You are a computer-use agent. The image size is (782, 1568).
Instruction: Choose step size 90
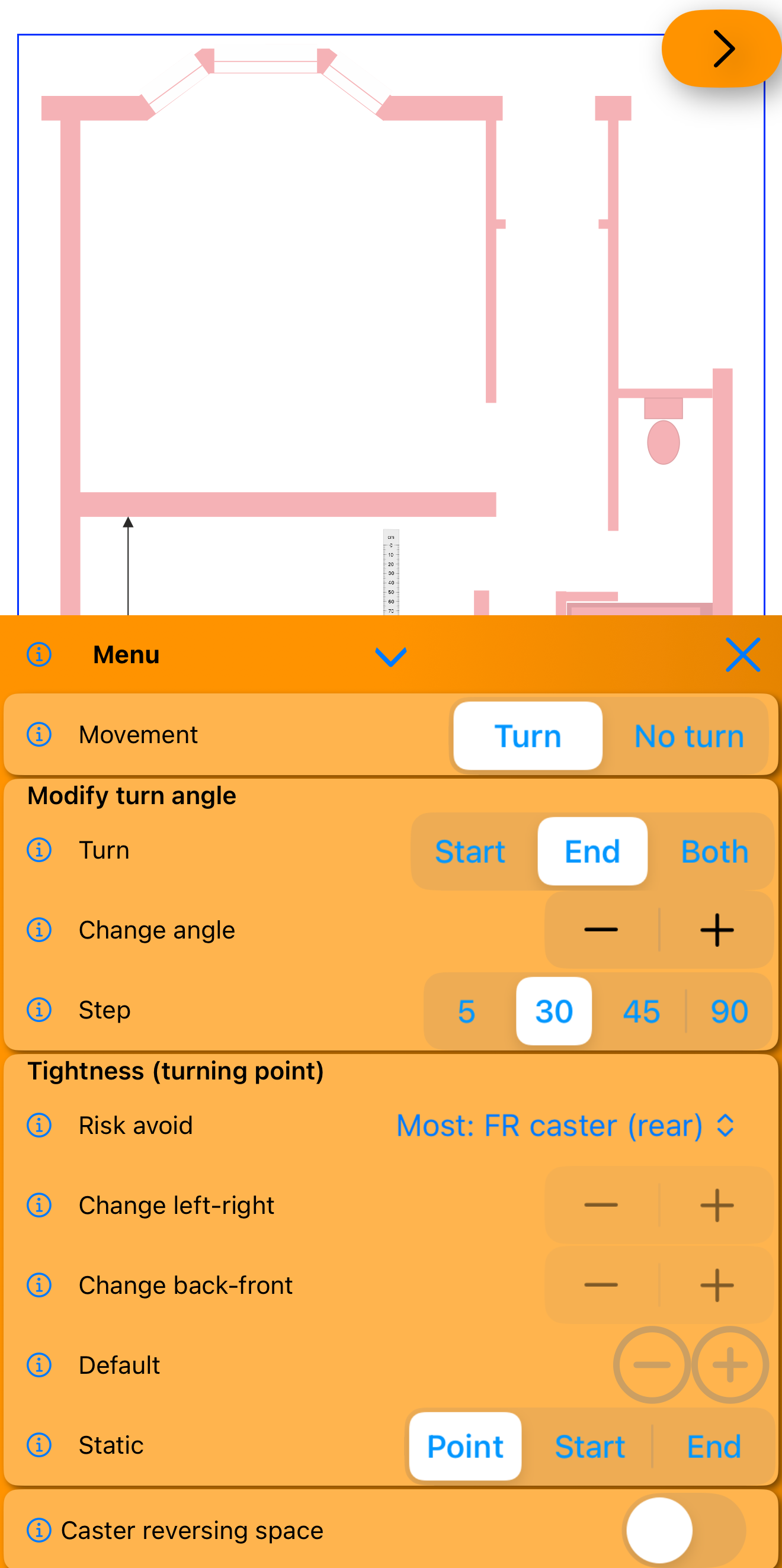[729, 1011]
